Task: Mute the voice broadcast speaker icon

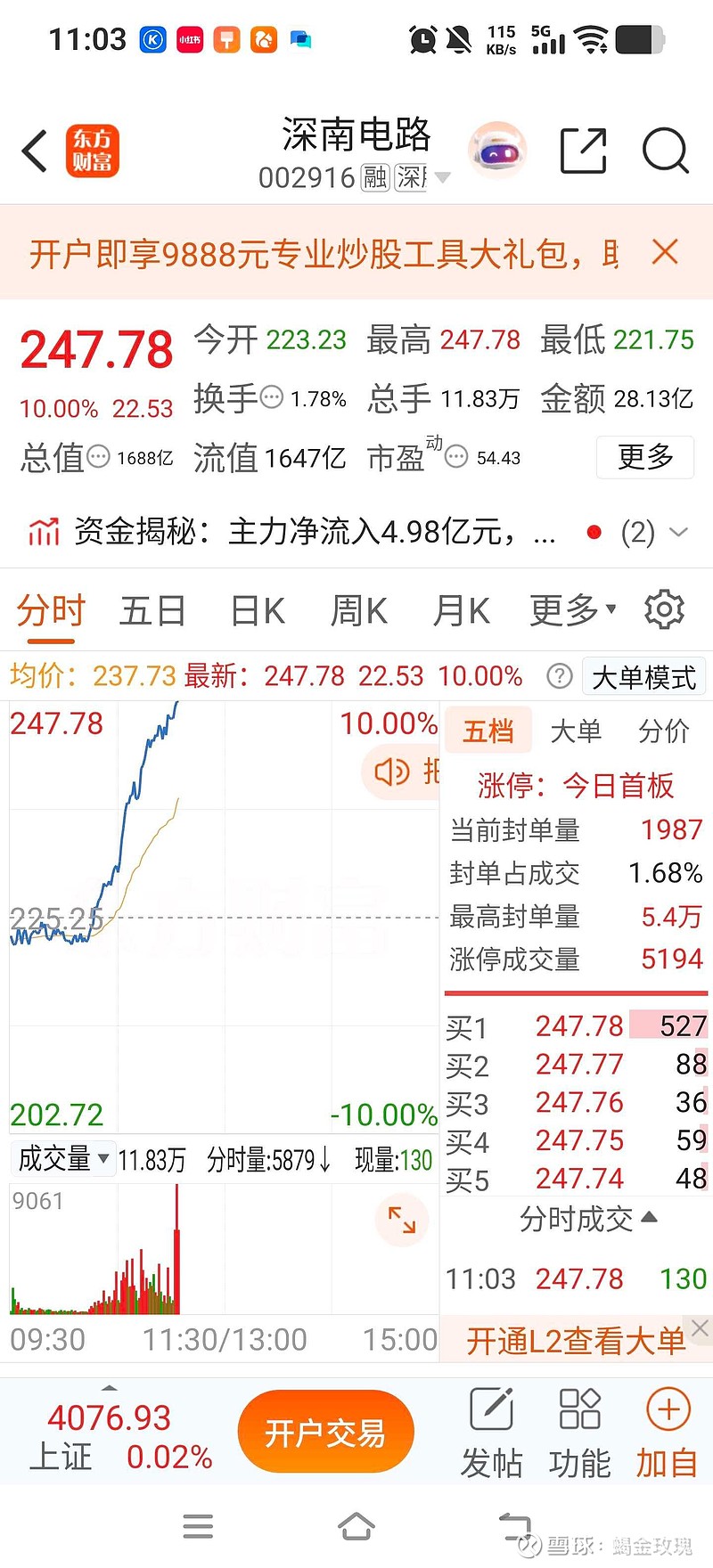Action: click(392, 772)
